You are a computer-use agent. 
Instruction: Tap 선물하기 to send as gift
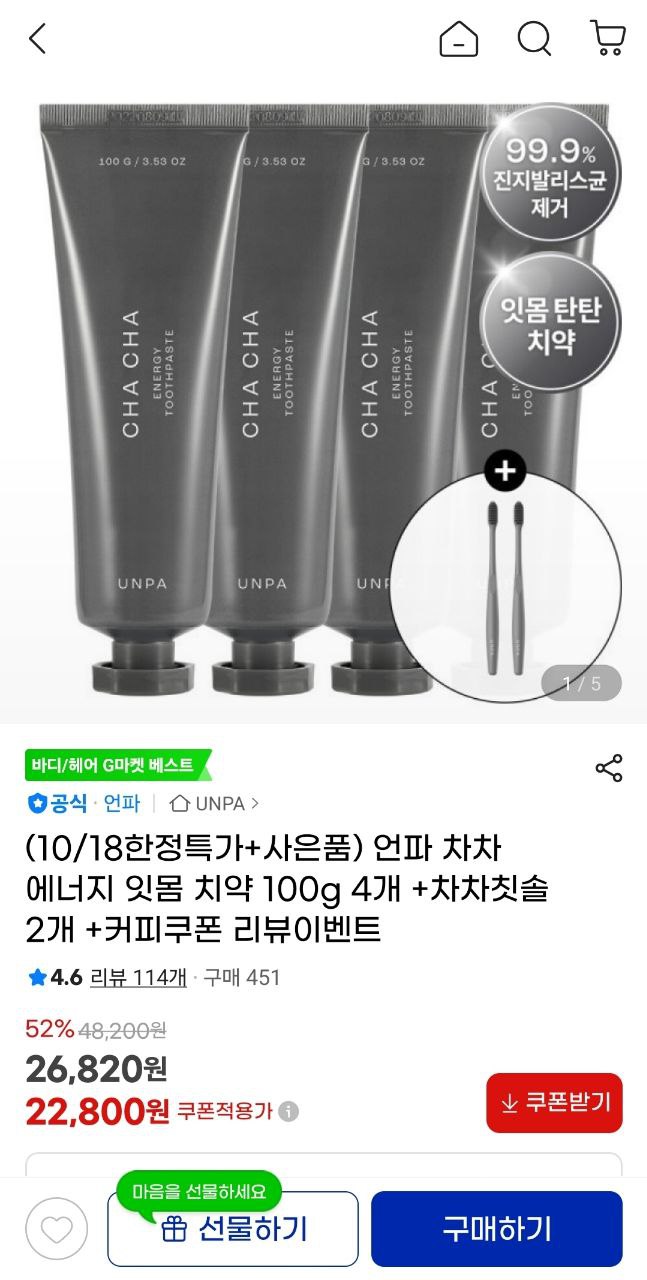click(x=233, y=1228)
